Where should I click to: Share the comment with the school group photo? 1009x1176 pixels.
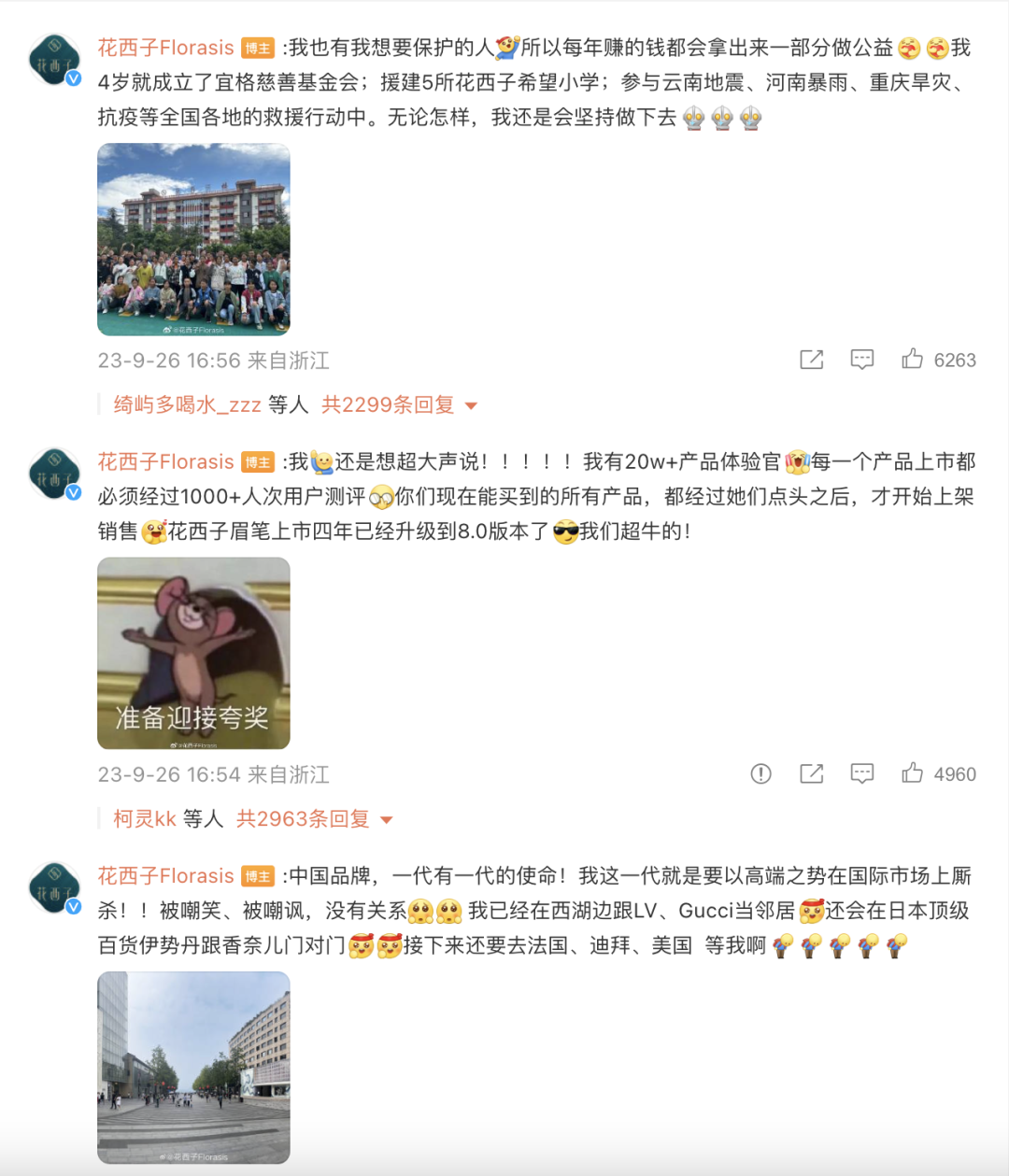(x=811, y=360)
